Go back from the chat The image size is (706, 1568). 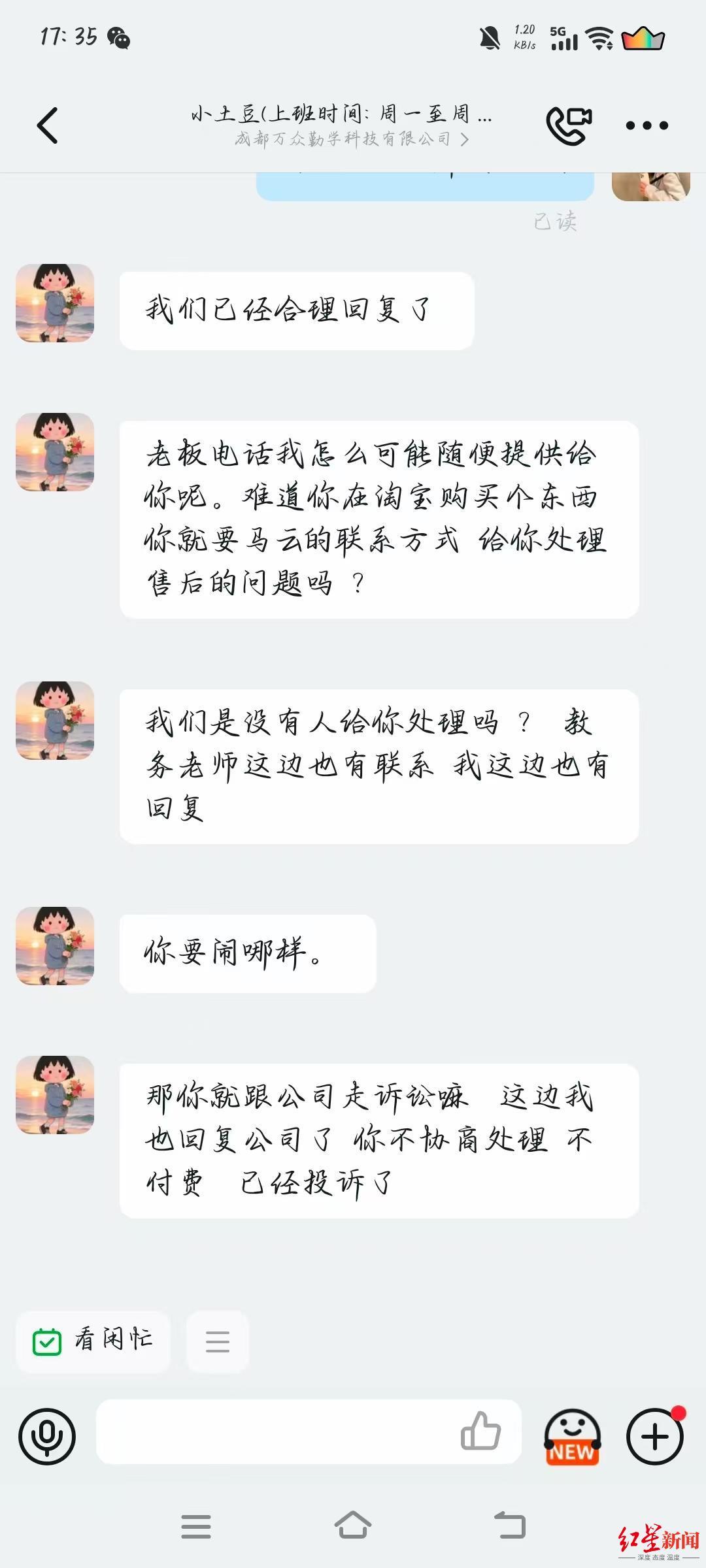(48, 125)
